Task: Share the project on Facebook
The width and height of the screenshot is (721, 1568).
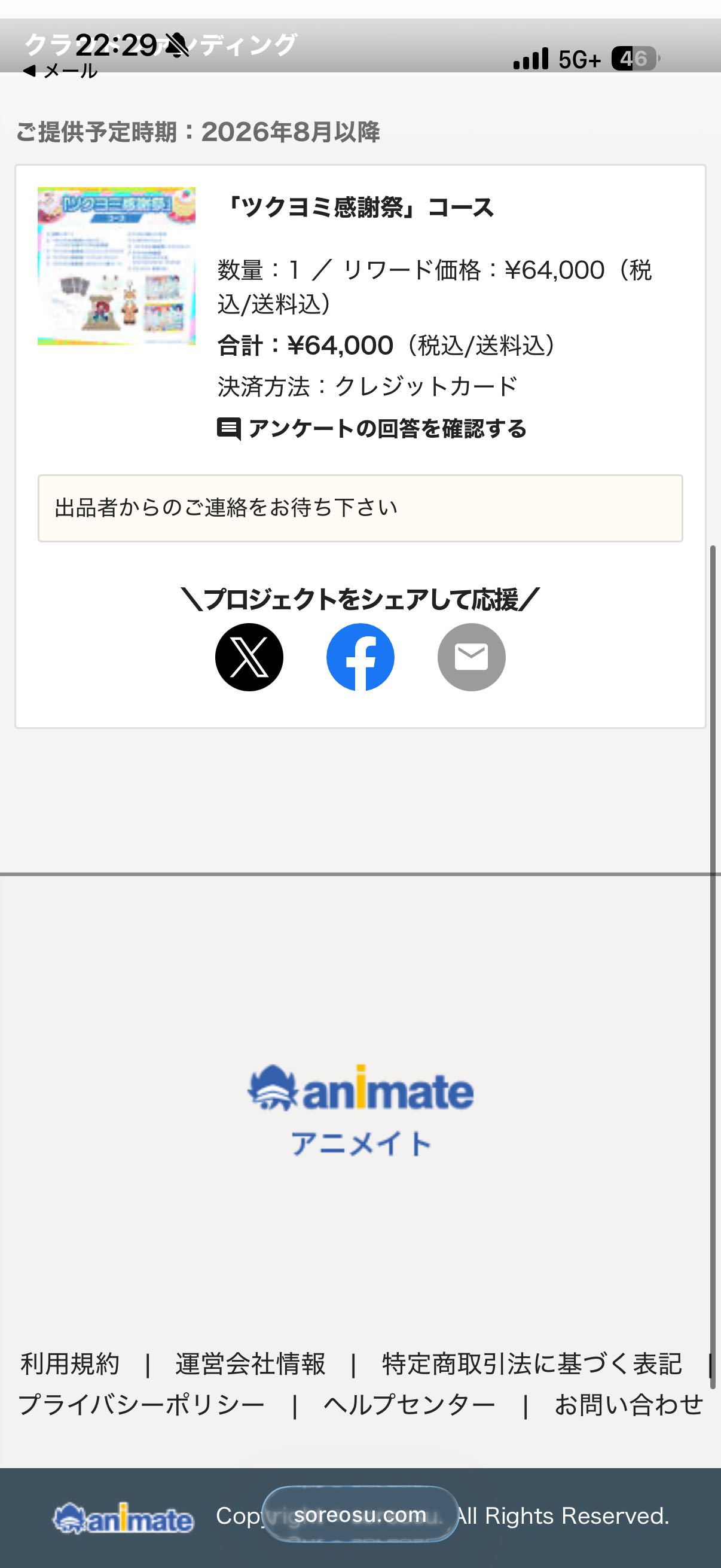Action: pyautogui.click(x=360, y=657)
